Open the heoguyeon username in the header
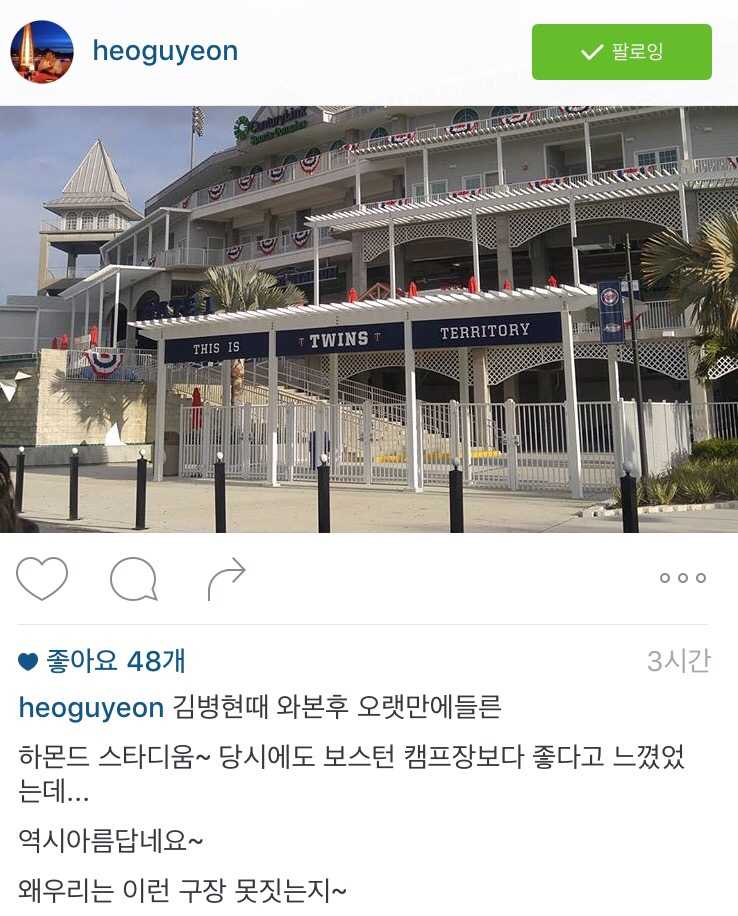Viewport: 738px width, 916px height. (165, 51)
